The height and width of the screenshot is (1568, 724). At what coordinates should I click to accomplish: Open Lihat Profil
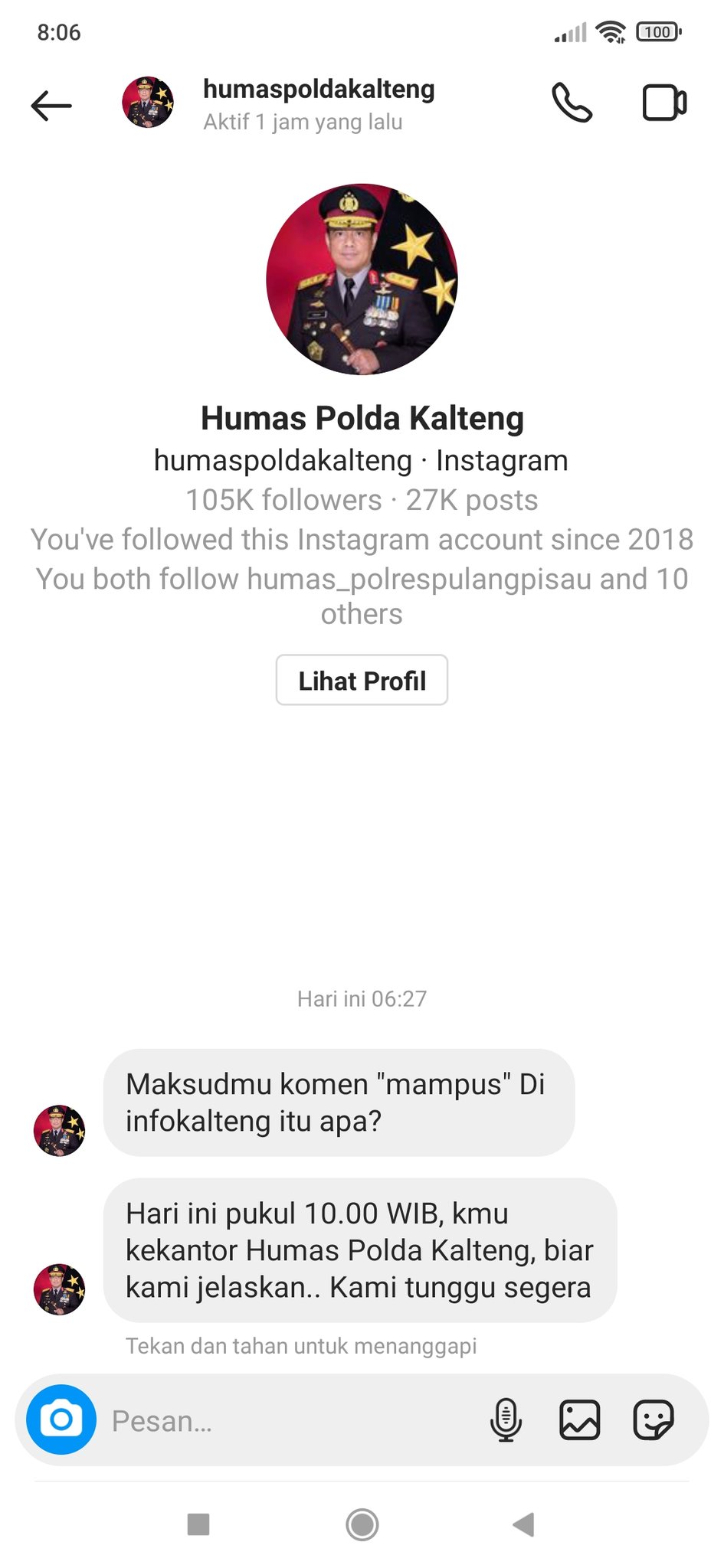[362, 680]
